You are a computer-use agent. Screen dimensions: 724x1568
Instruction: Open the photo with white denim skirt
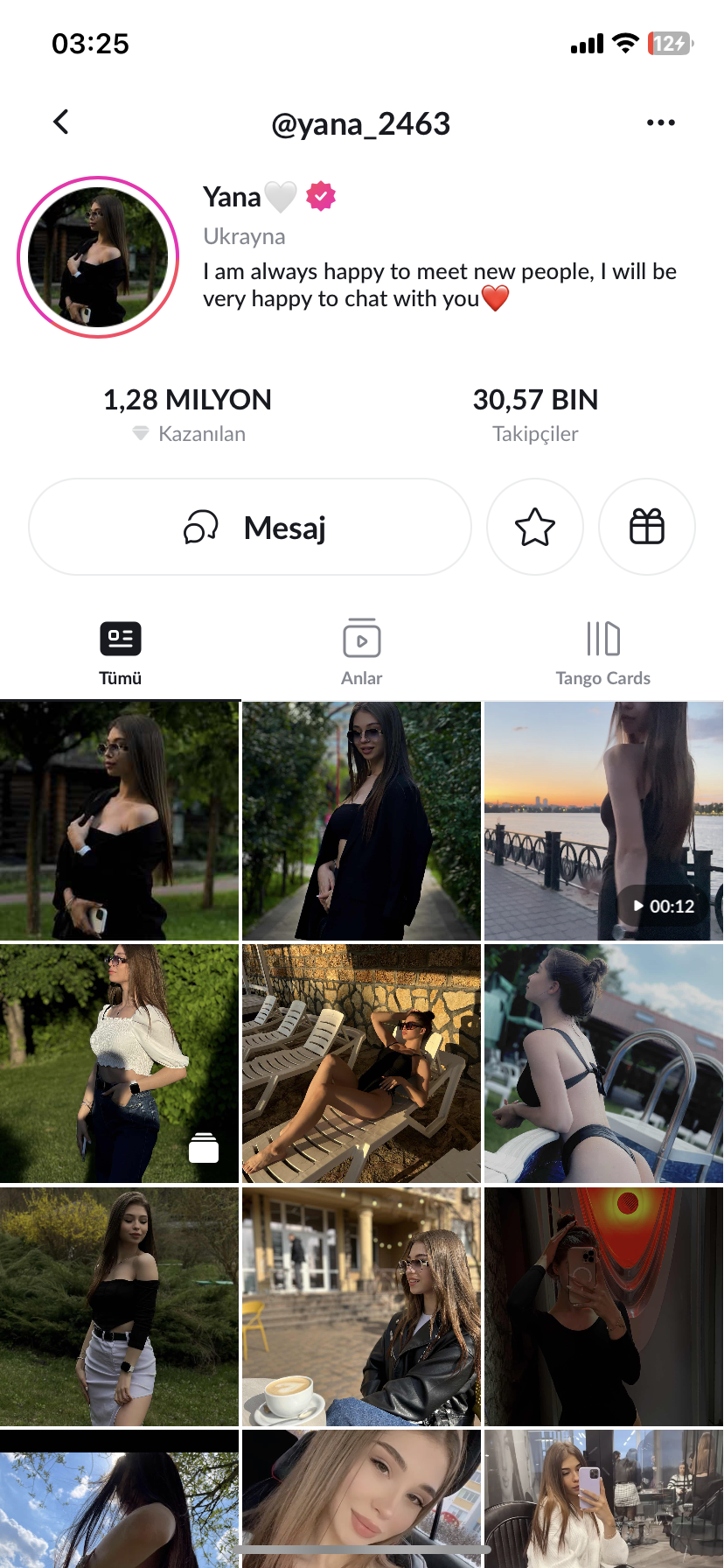point(119,1305)
